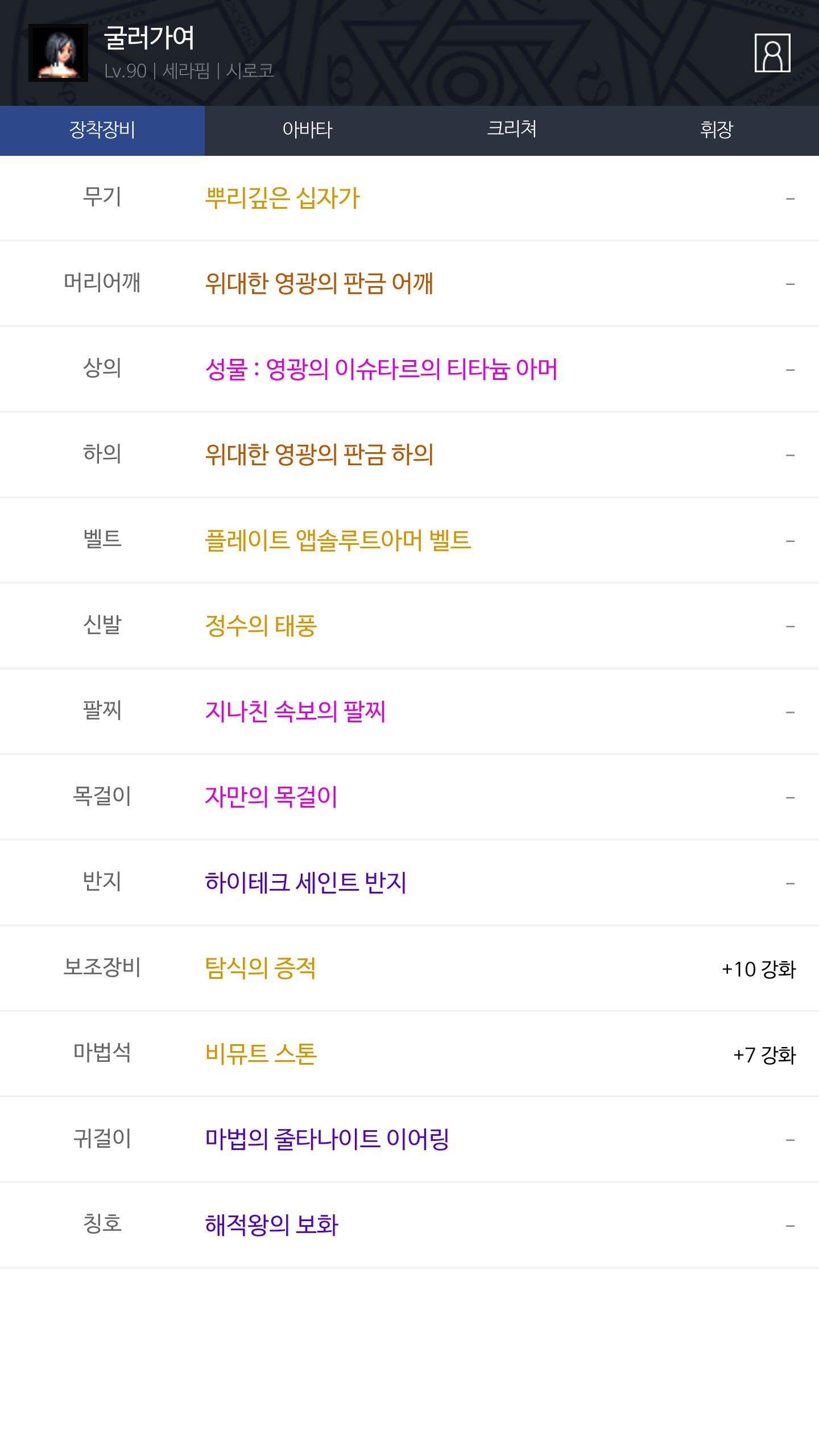Open 위대한 영광의 판금 어깨 item
The width and height of the screenshot is (819, 1456).
pyautogui.click(x=319, y=283)
